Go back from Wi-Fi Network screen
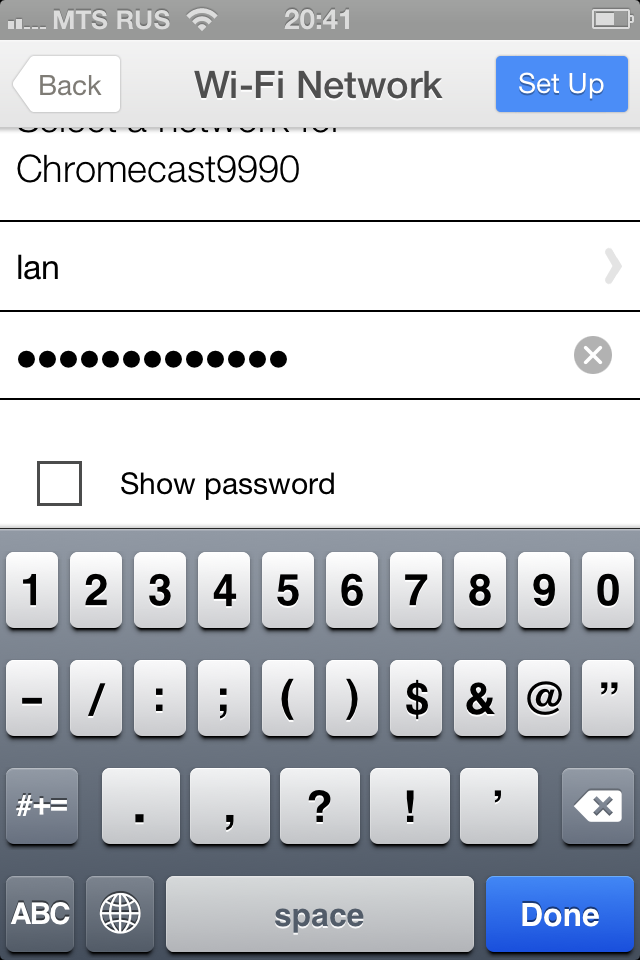 (68, 85)
